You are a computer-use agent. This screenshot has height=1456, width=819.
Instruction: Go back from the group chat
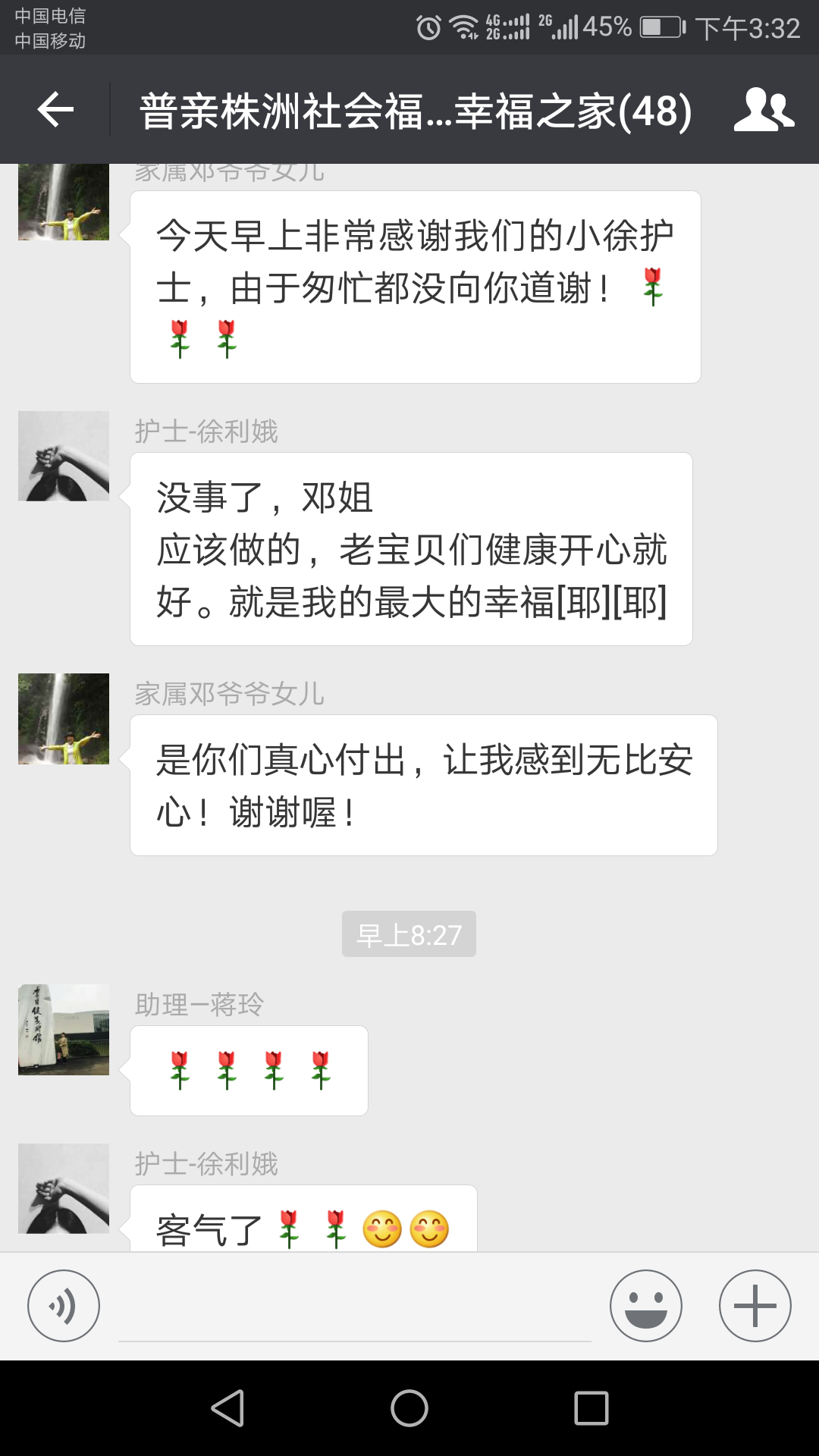(56, 111)
